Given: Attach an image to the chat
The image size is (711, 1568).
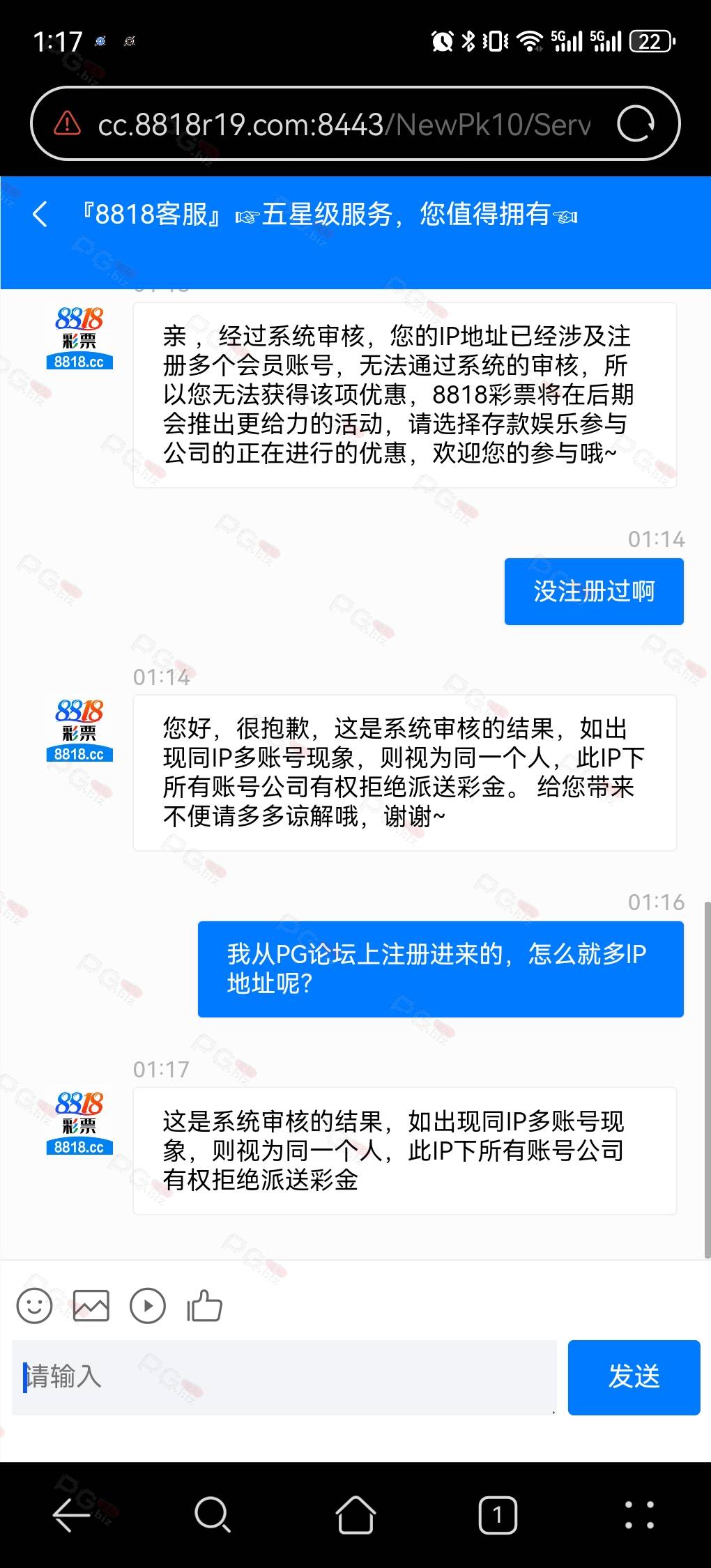Looking at the screenshot, I should (91, 1305).
